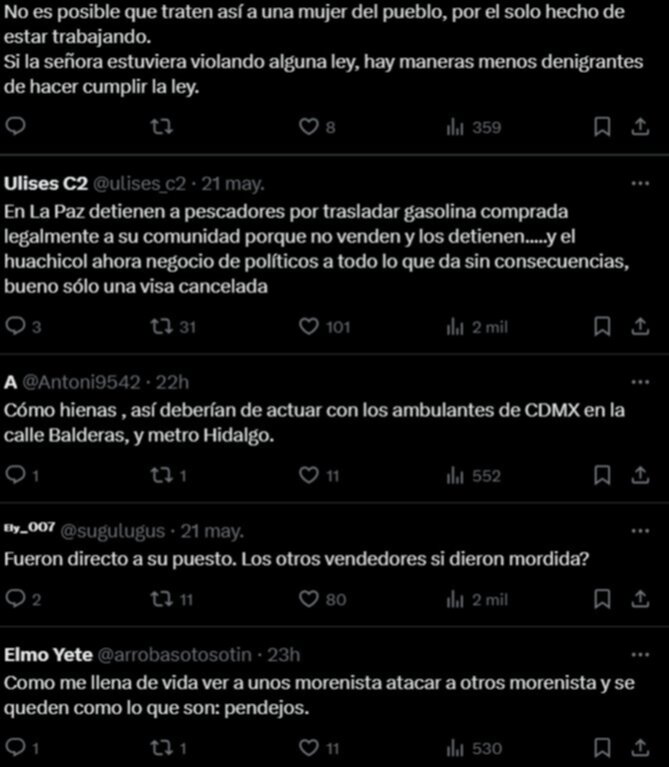The width and height of the screenshot is (669, 767).
Task: Like the tweet with 359 views
Action: pos(309,127)
